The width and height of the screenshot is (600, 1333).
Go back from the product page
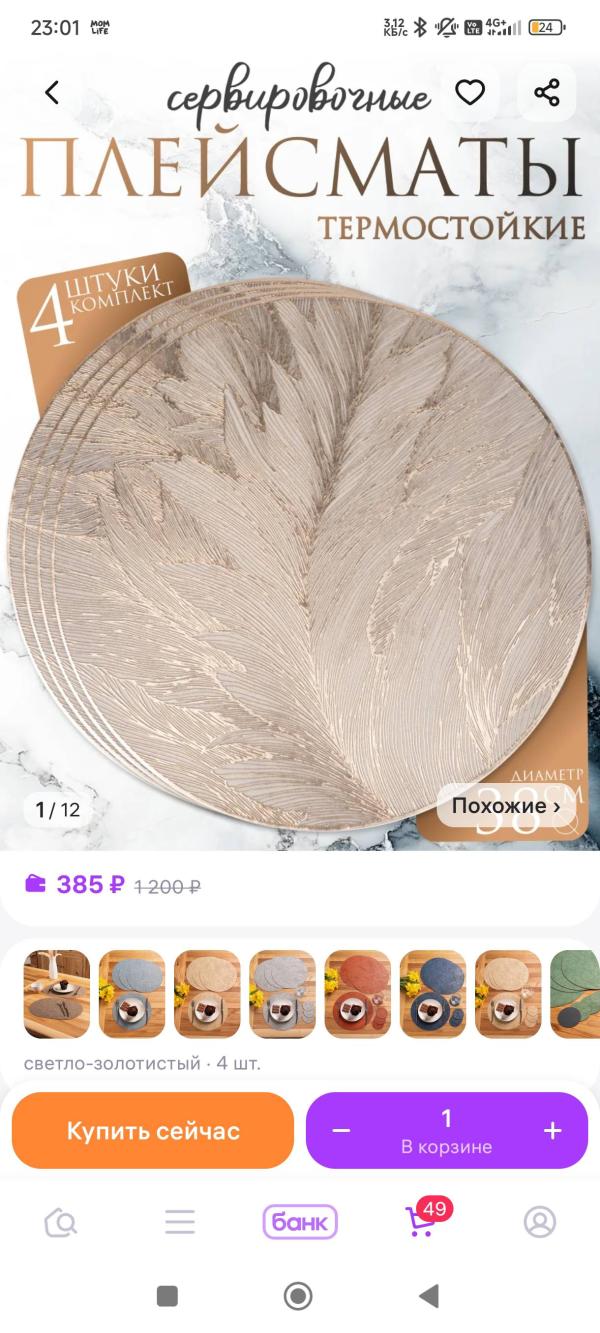click(x=52, y=93)
